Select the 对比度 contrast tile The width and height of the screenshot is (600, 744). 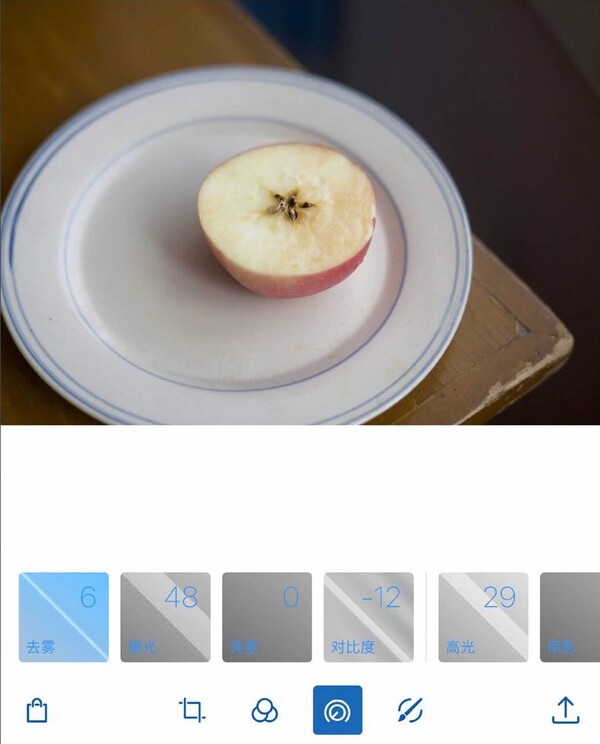click(368, 617)
